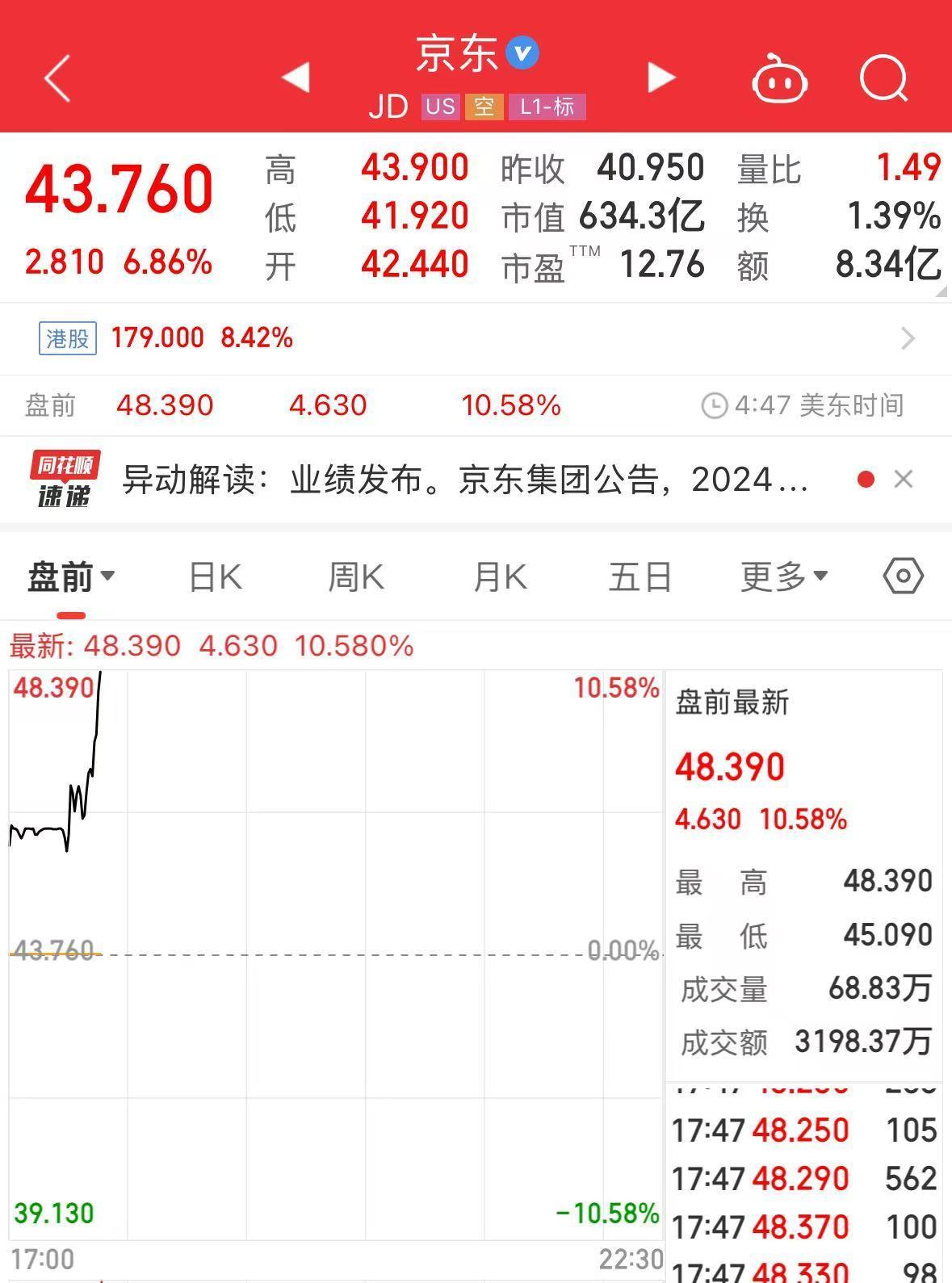Screen dimensions: 952x1283
Task: Dismiss the 异动解读 news banner
Action: (x=904, y=480)
